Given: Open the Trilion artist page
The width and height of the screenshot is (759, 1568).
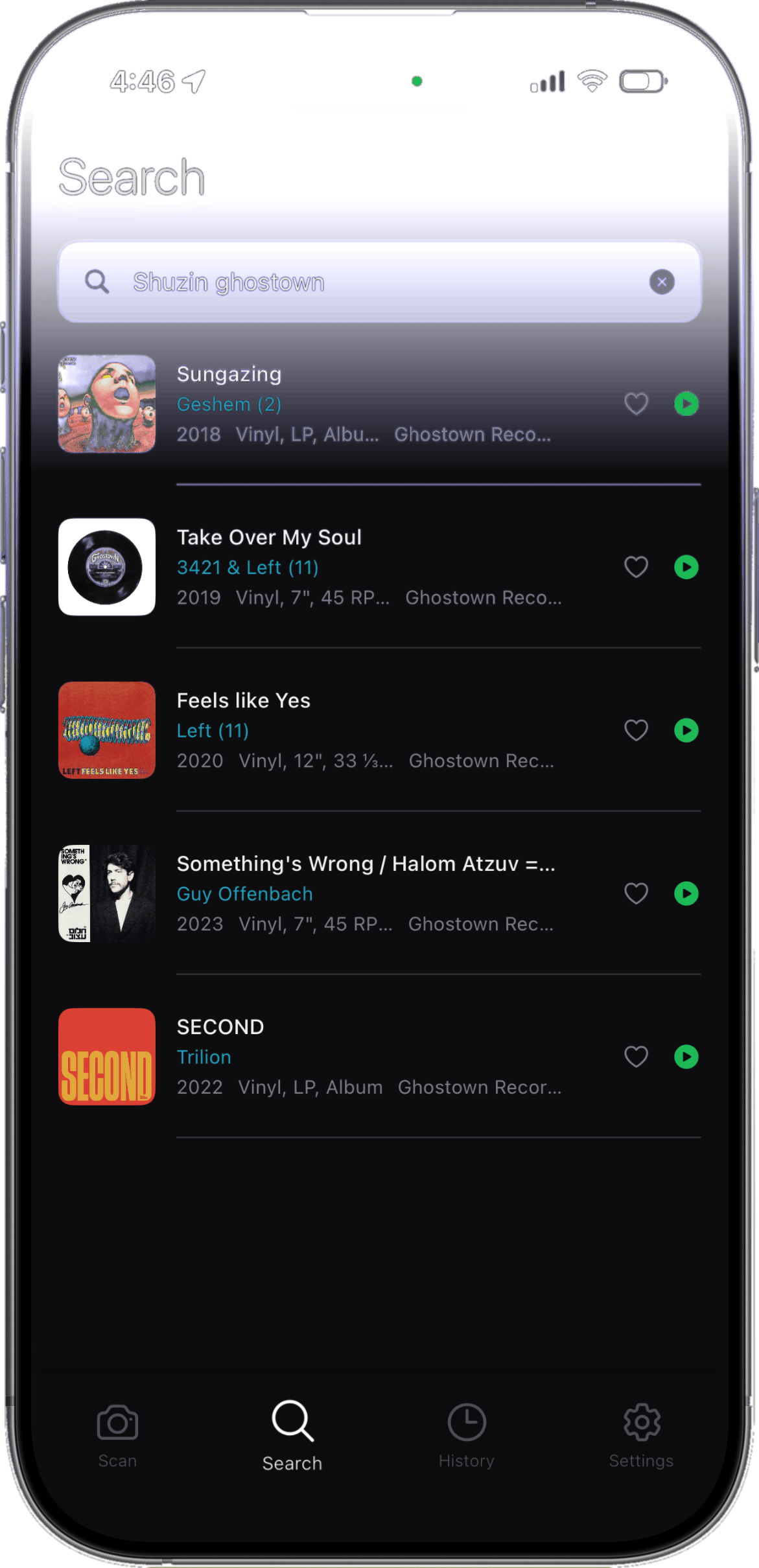Looking at the screenshot, I should pos(205,1056).
